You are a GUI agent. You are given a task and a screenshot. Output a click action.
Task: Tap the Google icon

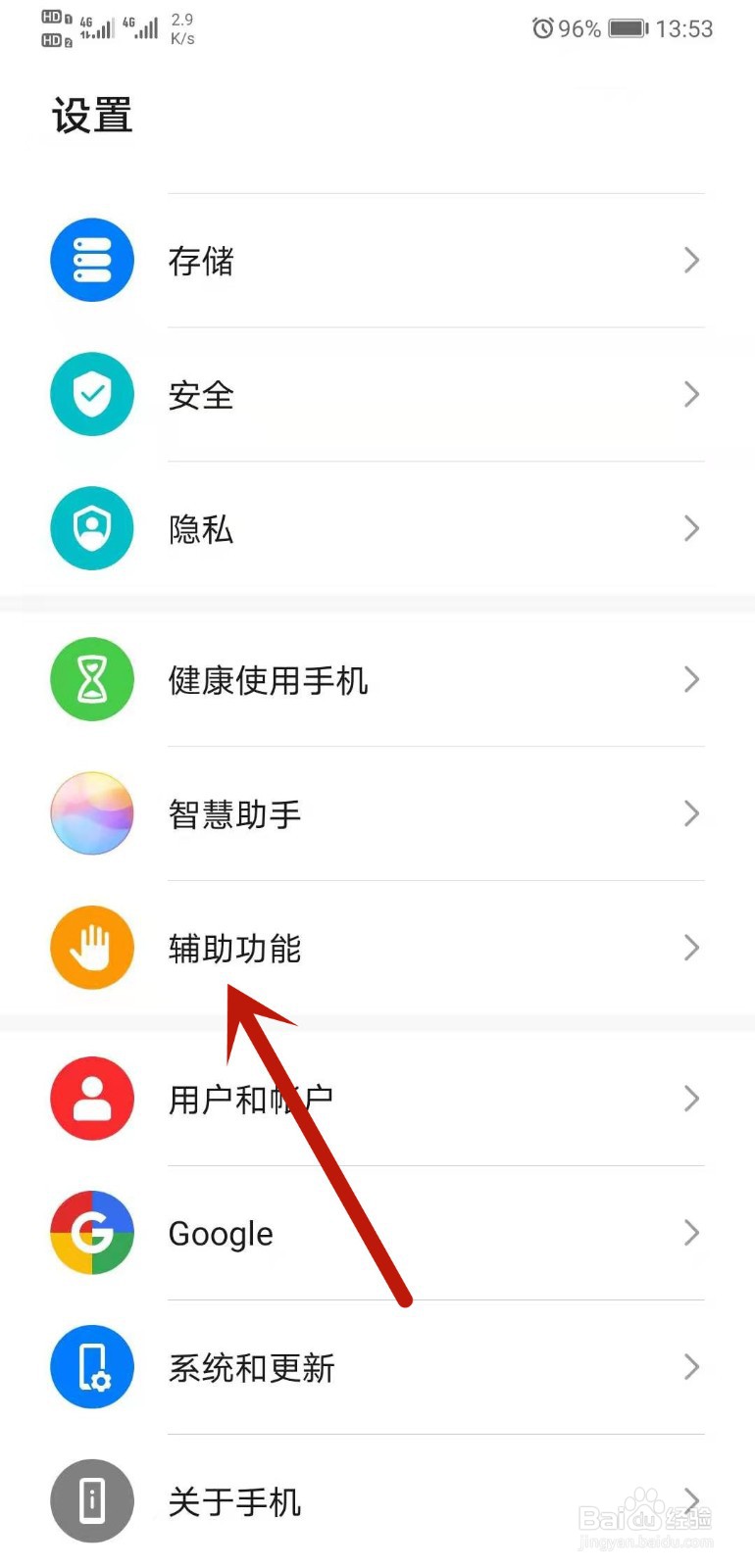pos(92,1233)
